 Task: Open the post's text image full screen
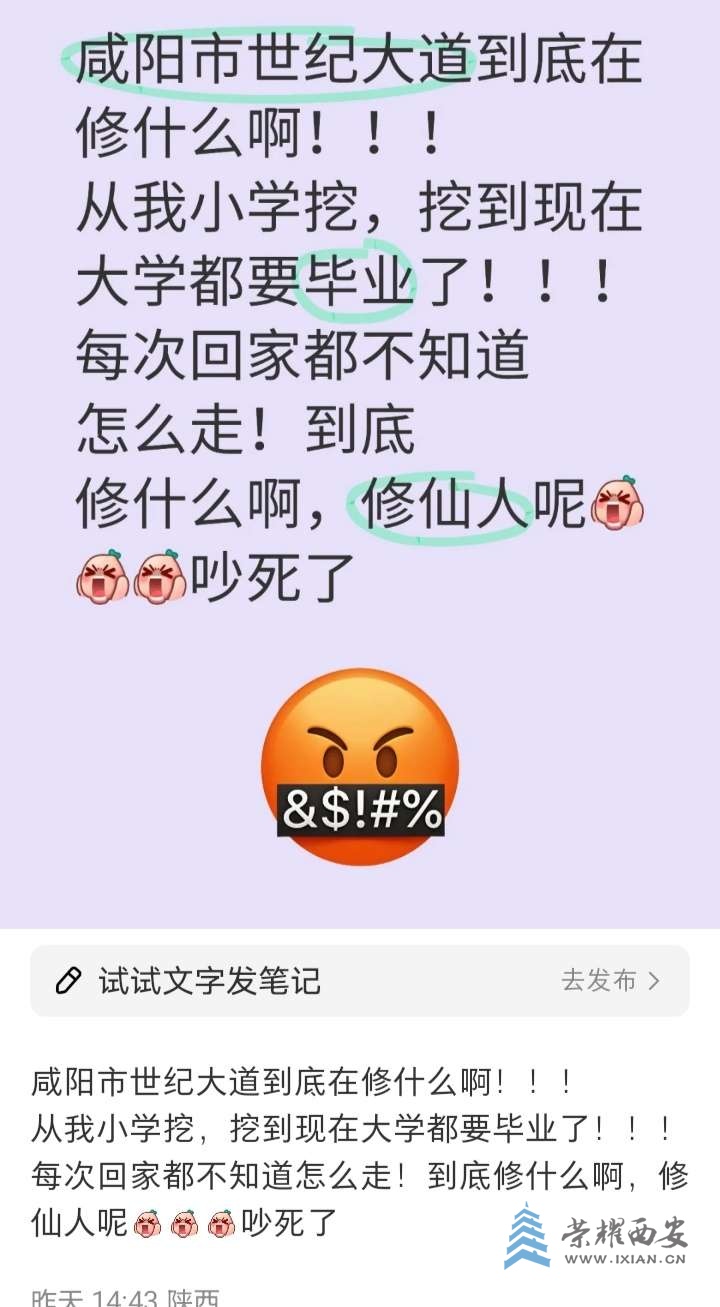click(360, 460)
